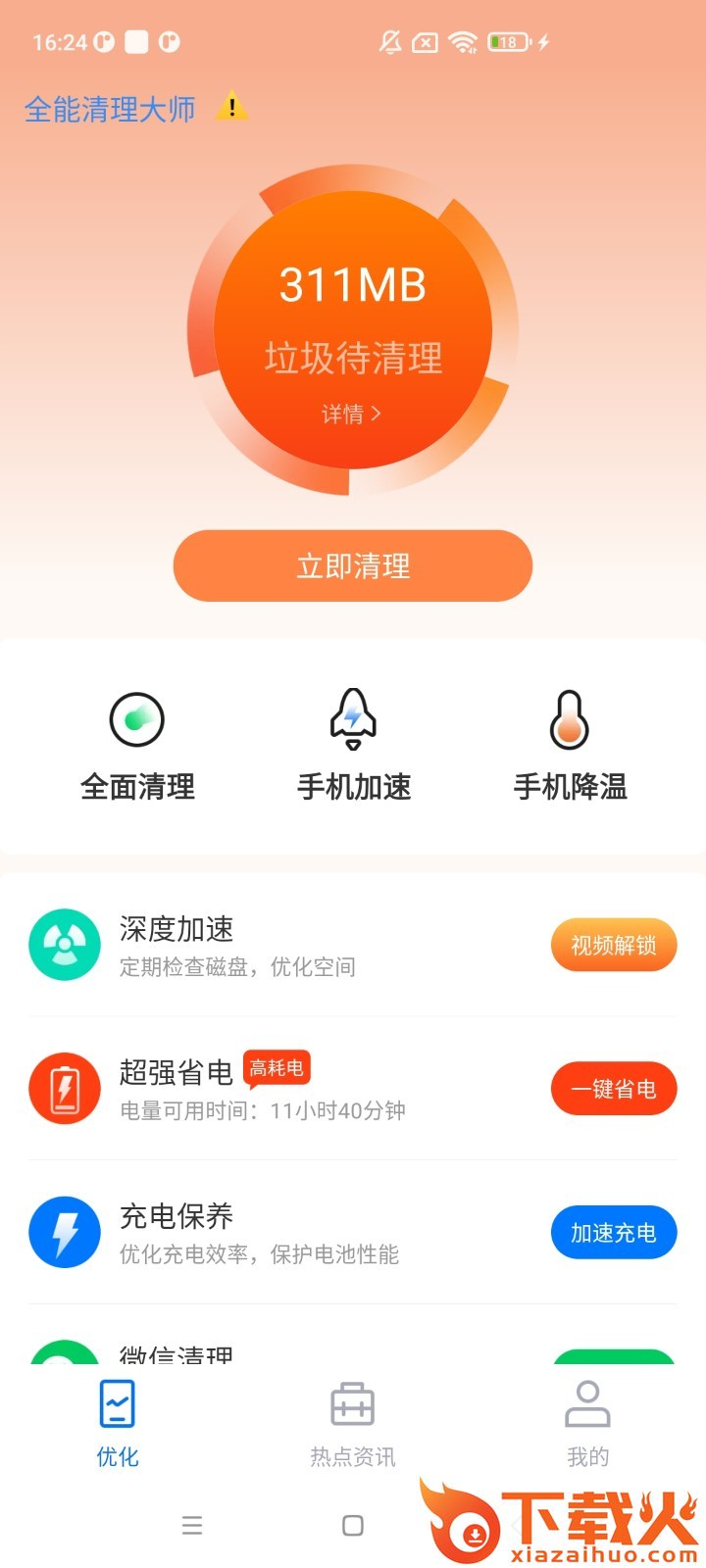Viewport: 706px width, 1568px height.
Task: Open 全面清理 full cleanup
Action: 137,745
